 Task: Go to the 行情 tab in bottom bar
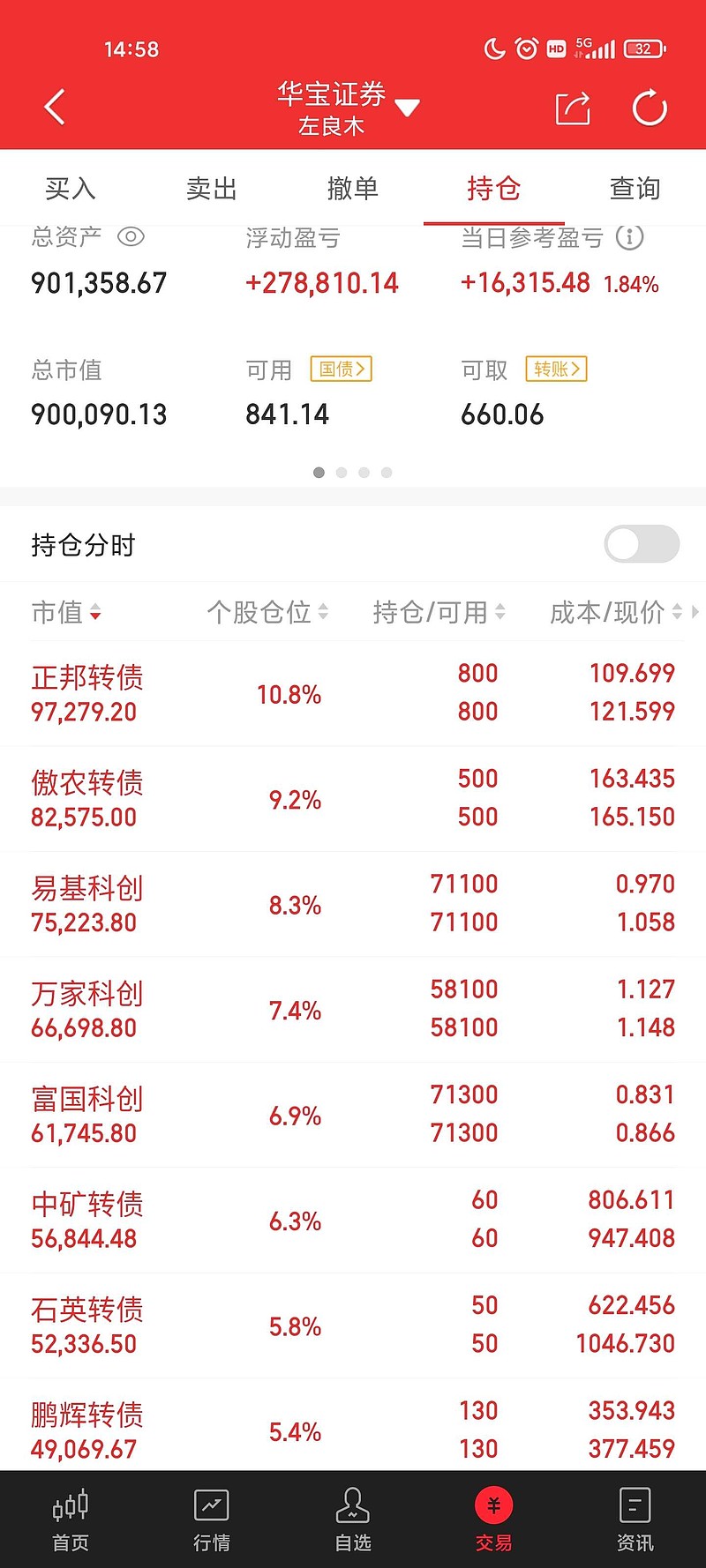point(212,1519)
